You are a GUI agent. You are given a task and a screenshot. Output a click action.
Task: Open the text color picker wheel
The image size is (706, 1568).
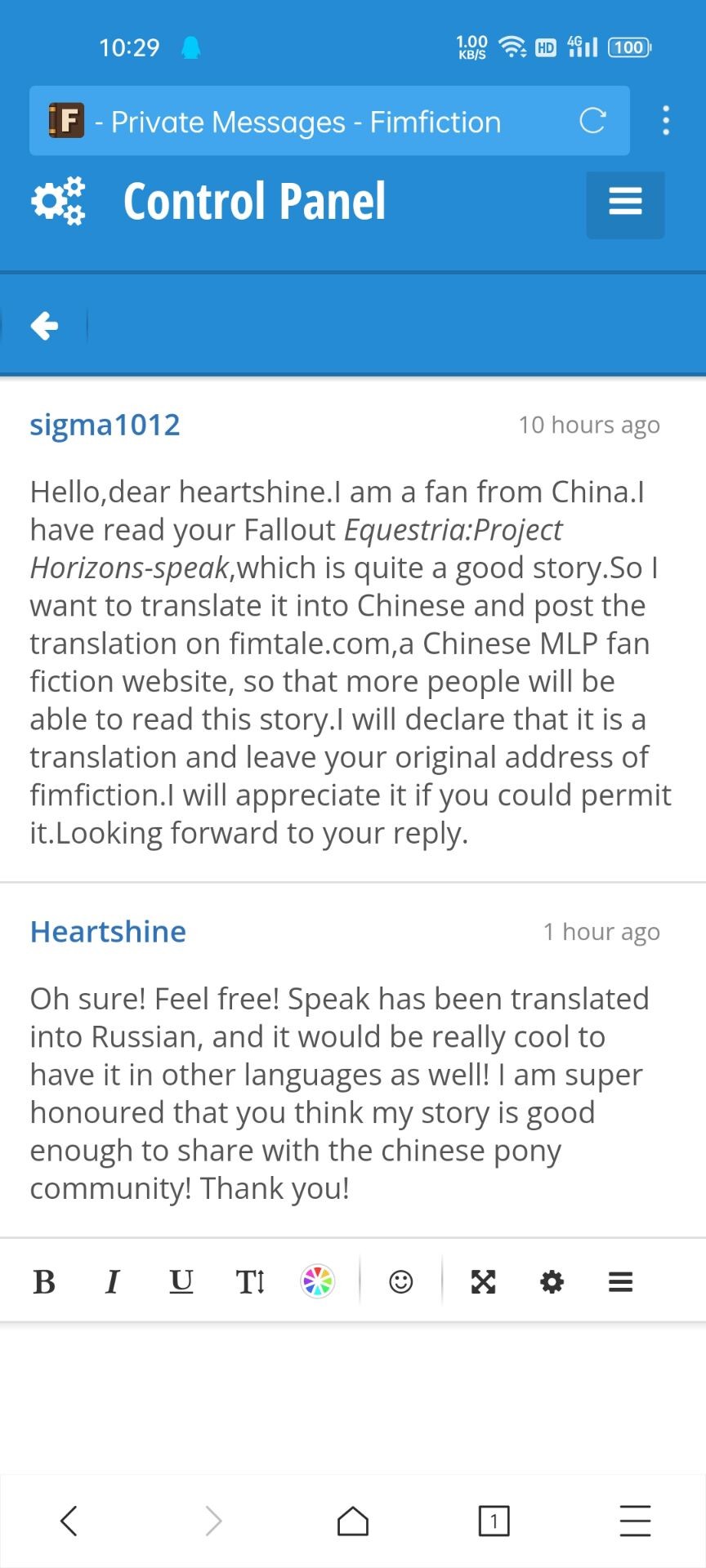(x=318, y=1281)
